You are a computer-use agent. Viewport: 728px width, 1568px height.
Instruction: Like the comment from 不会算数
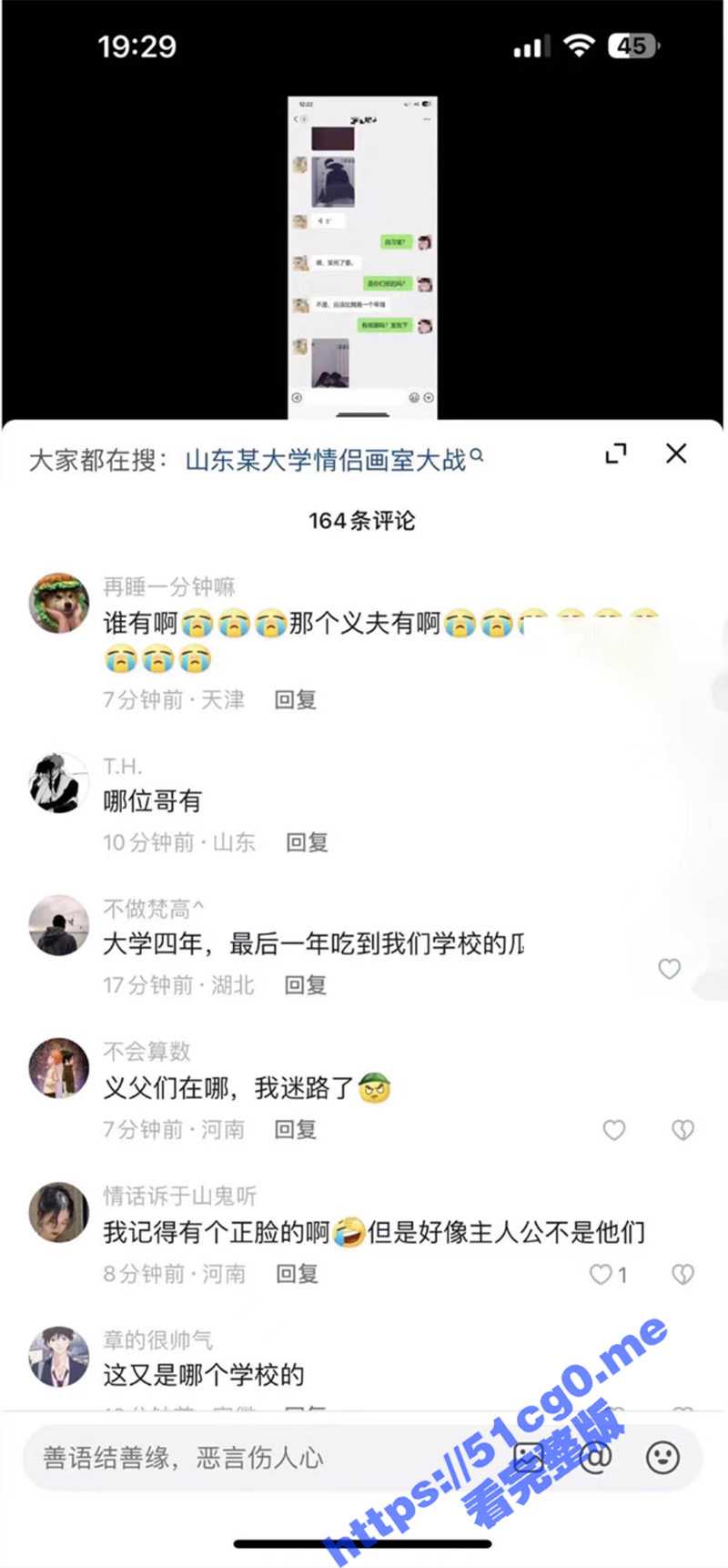(614, 1130)
